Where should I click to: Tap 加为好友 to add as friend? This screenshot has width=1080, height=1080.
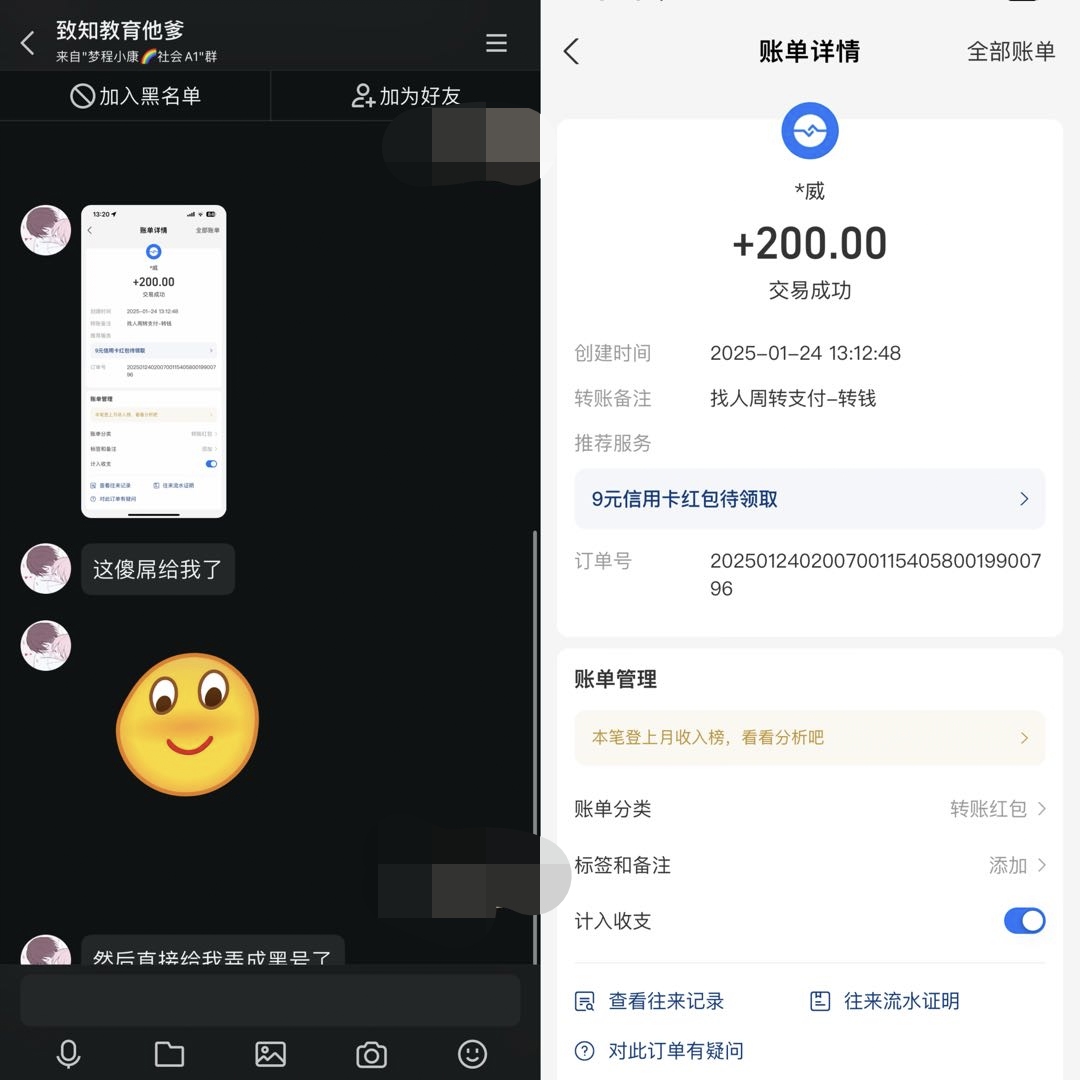[x=406, y=96]
